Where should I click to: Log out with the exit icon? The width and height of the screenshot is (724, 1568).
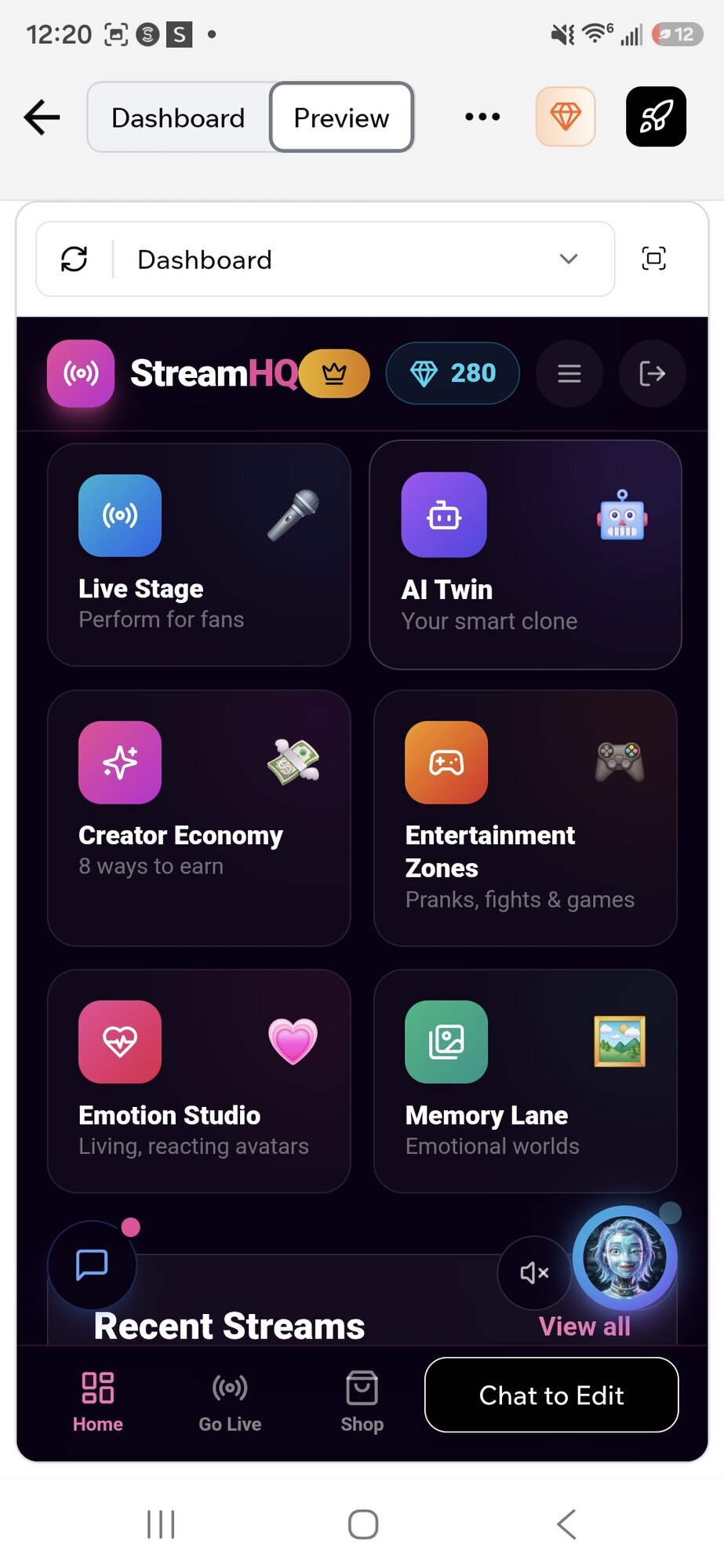pos(653,373)
